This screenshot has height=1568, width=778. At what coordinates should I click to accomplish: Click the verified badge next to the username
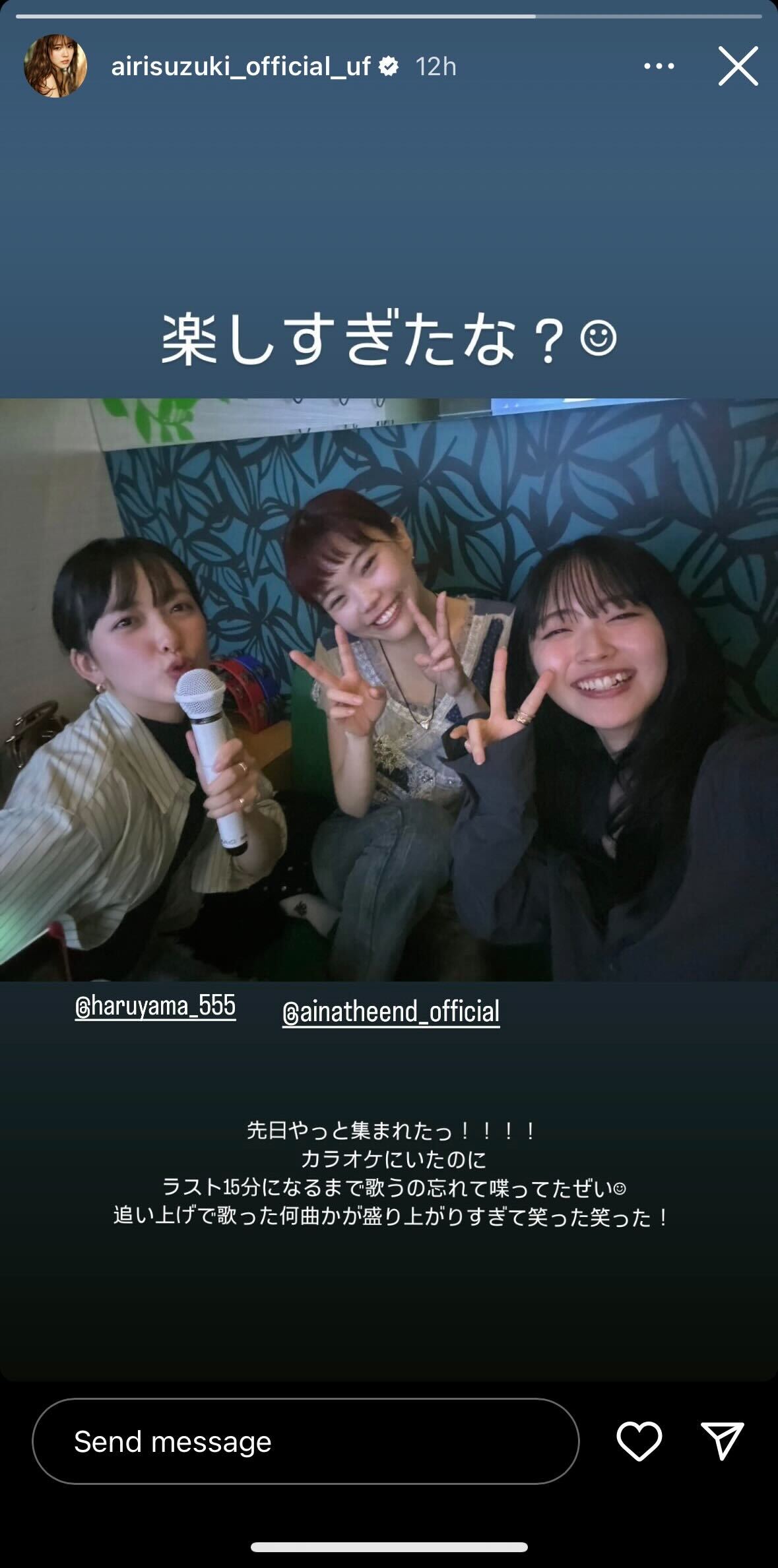pyautogui.click(x=389, y=65)
